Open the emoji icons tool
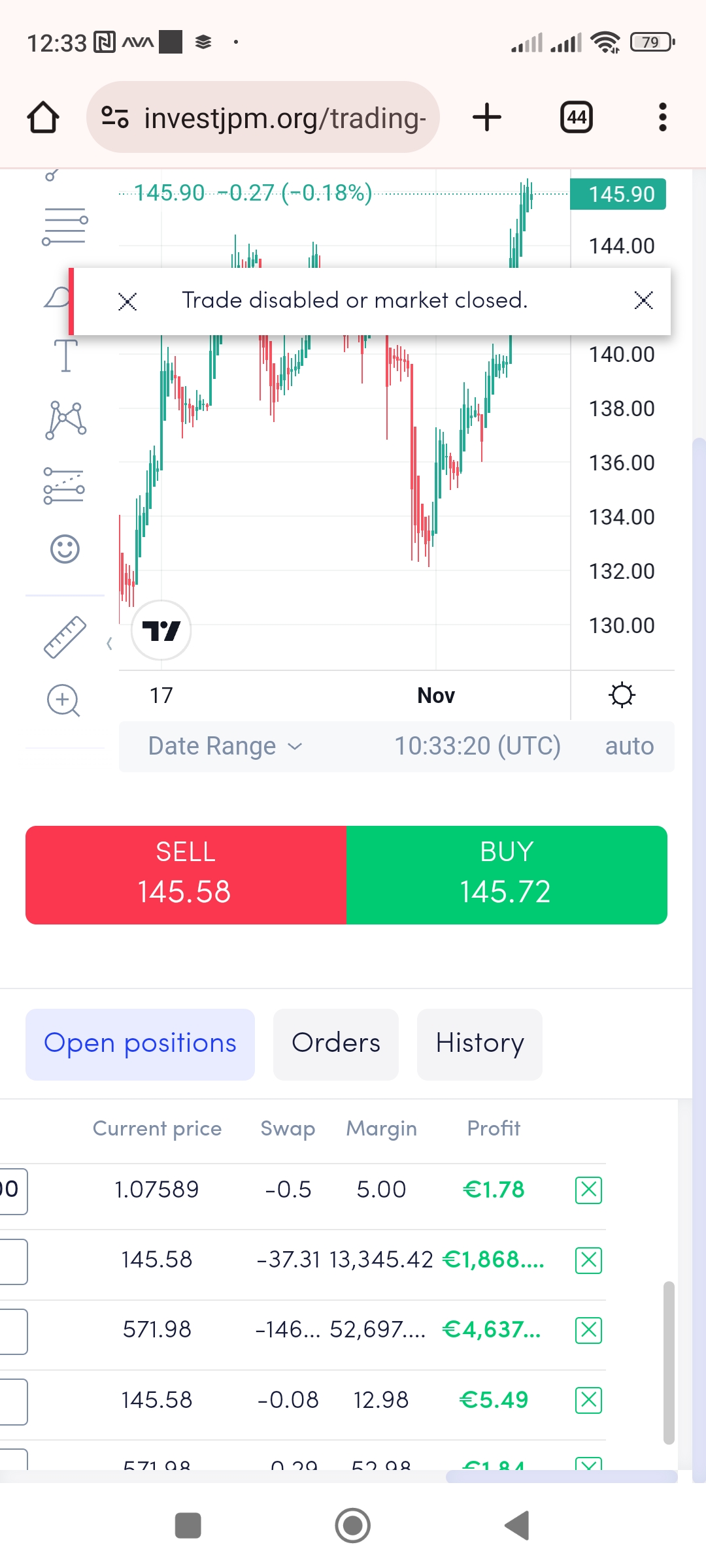The height and width of the screenshot is (1568, 706). [65, 549]
